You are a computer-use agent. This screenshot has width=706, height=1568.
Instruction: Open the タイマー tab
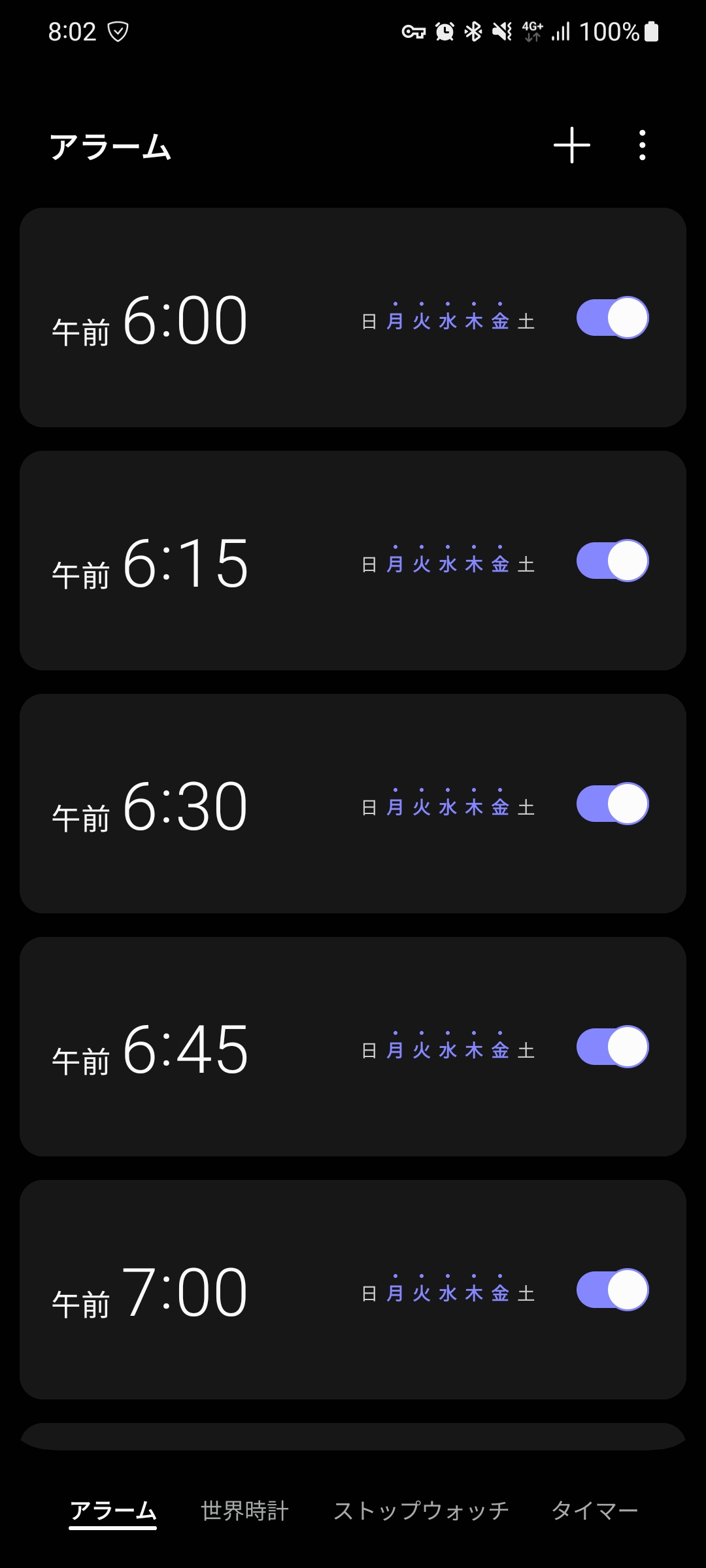tap(595, 1511)
